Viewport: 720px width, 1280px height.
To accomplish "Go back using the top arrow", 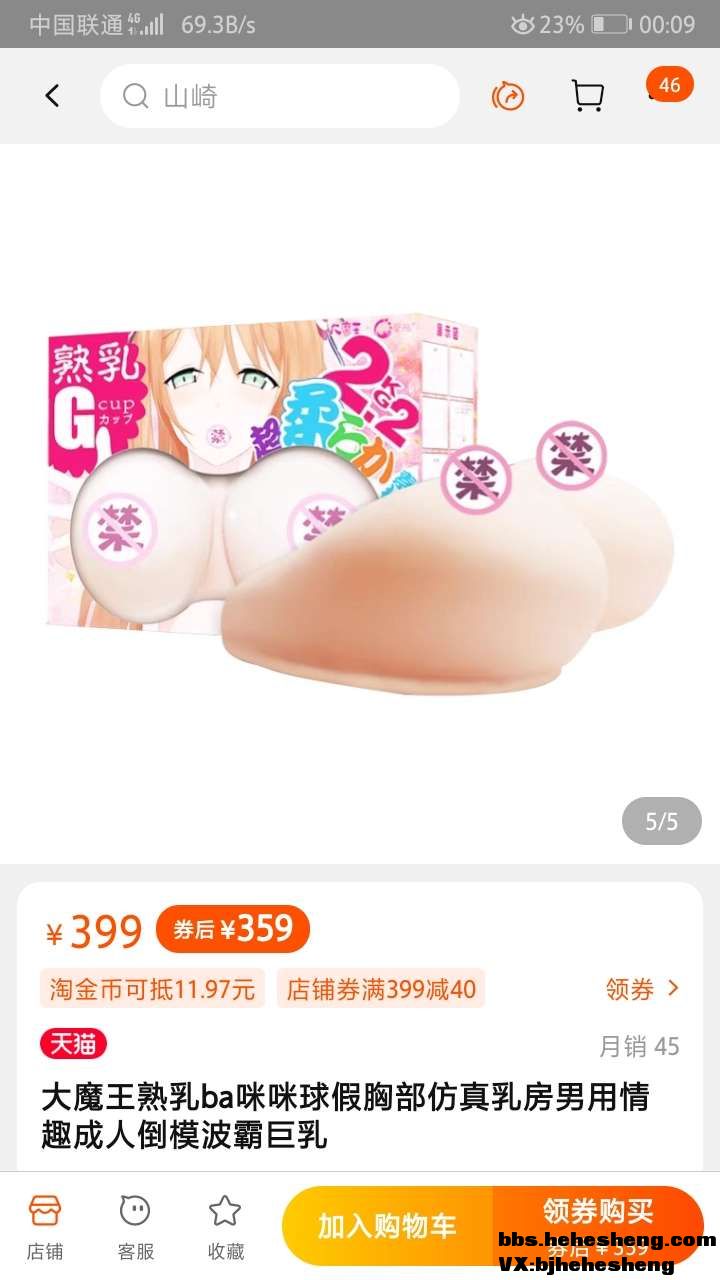I will 52,96.
